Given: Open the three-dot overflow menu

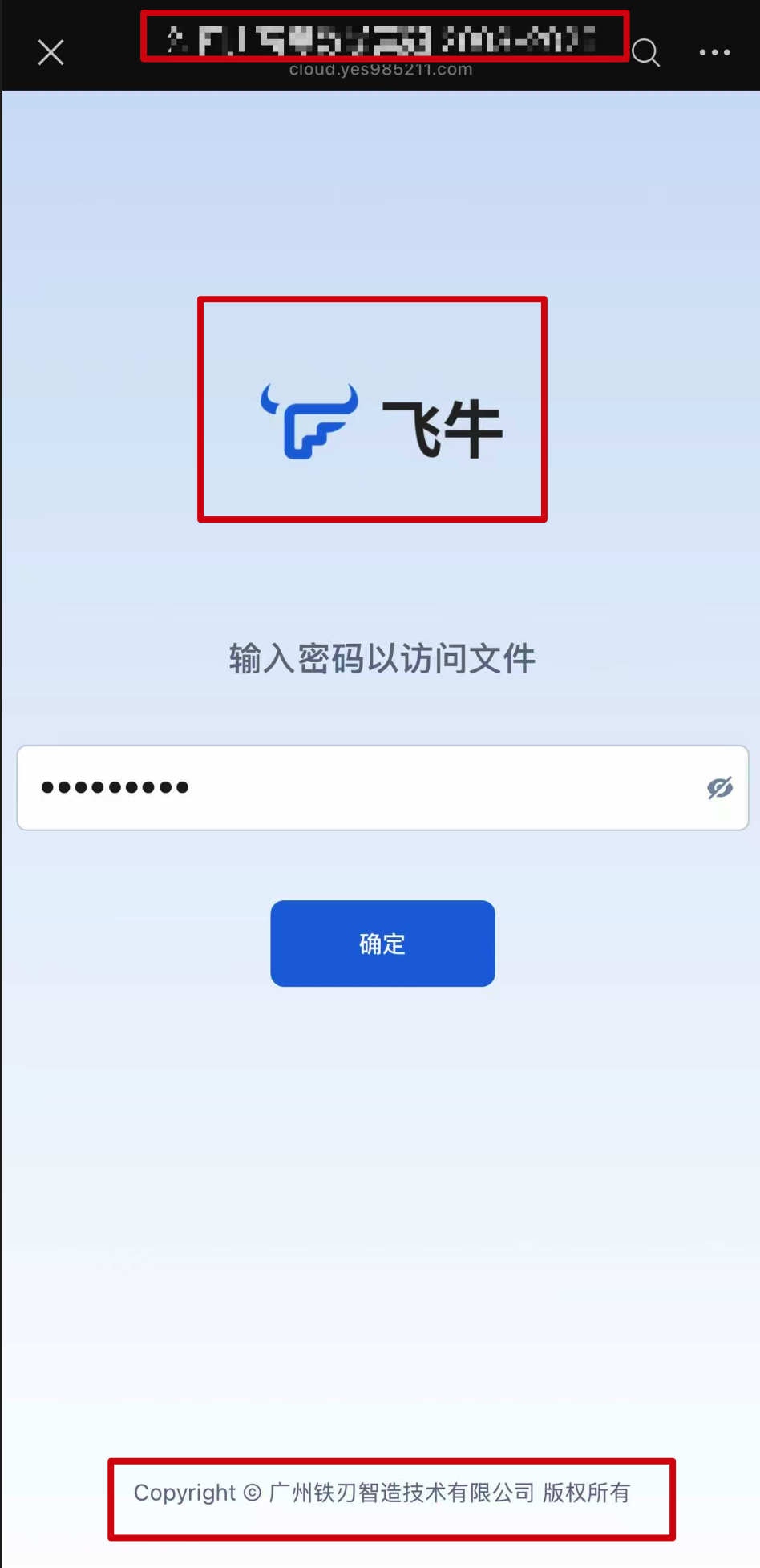Looking at the screenshot, I should [x=714, y=53].
